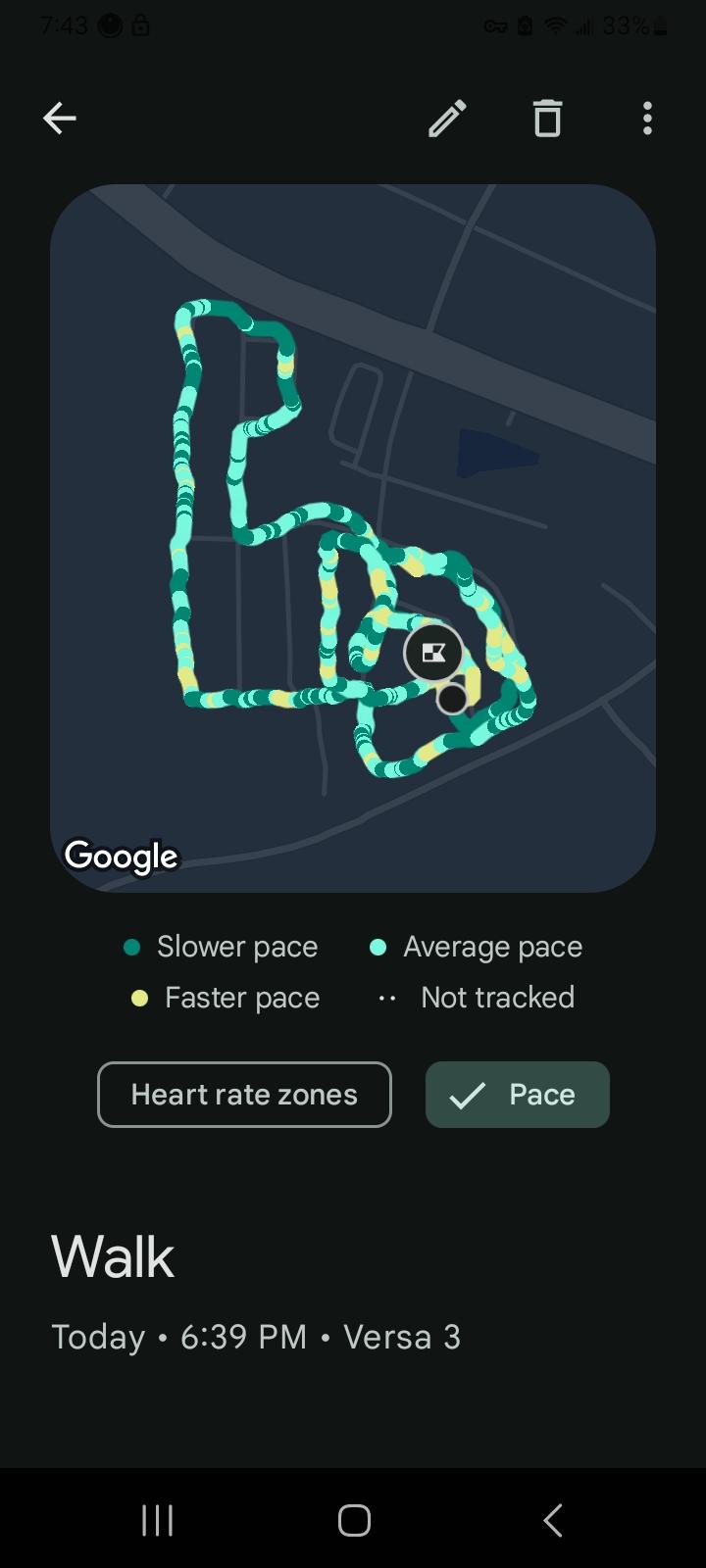Open recent apps from the navigation bar
The image size is (706, 1568).
[x=157, y=1520]
